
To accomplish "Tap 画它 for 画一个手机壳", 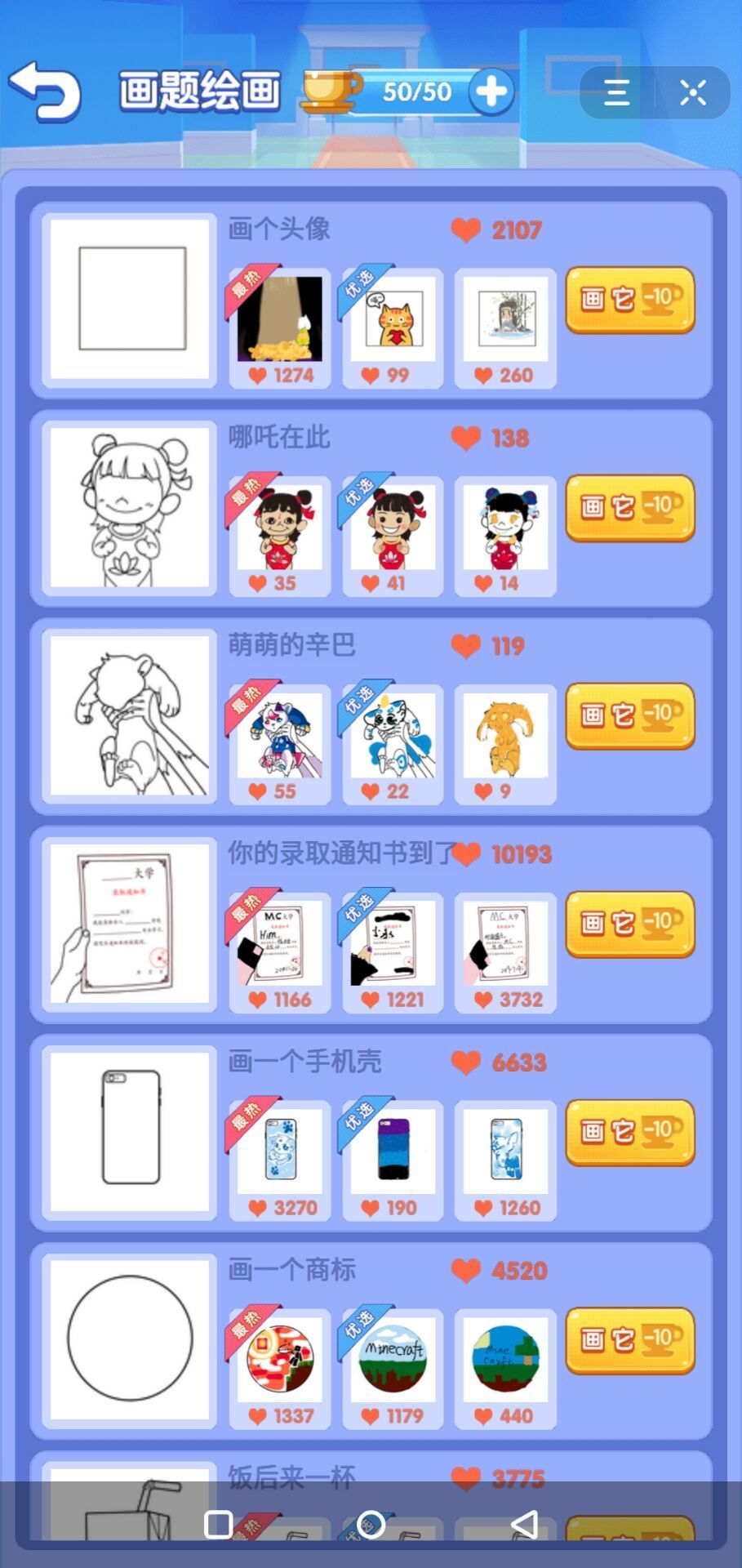I will click(x=630, y=1133).
